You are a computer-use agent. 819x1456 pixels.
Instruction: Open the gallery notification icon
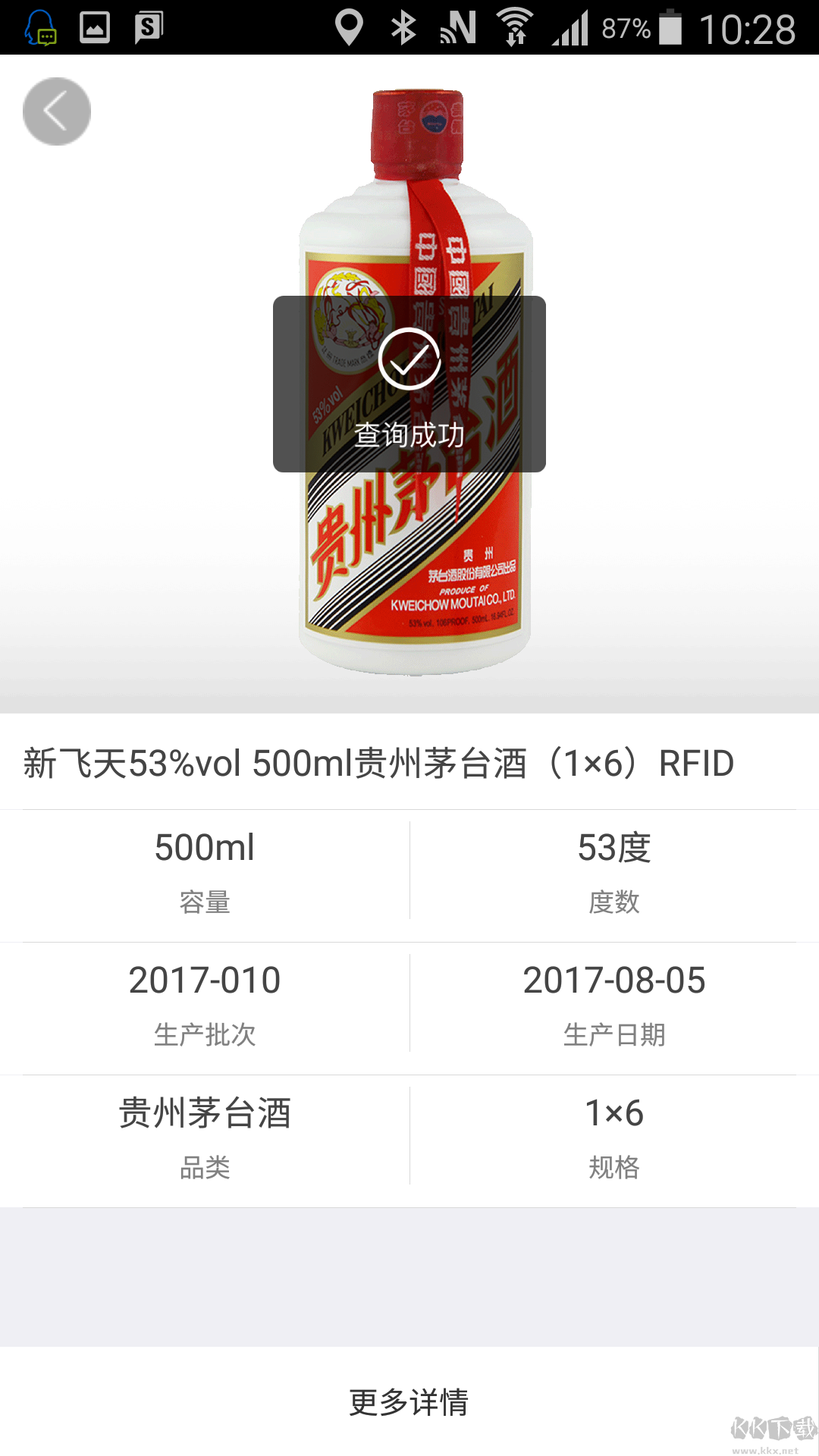click(95, 25)
